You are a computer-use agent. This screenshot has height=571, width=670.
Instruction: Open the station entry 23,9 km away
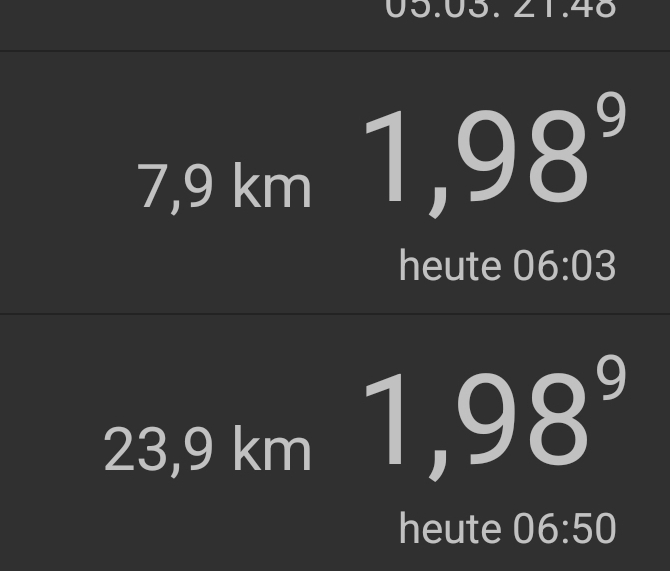click(335, 445)
